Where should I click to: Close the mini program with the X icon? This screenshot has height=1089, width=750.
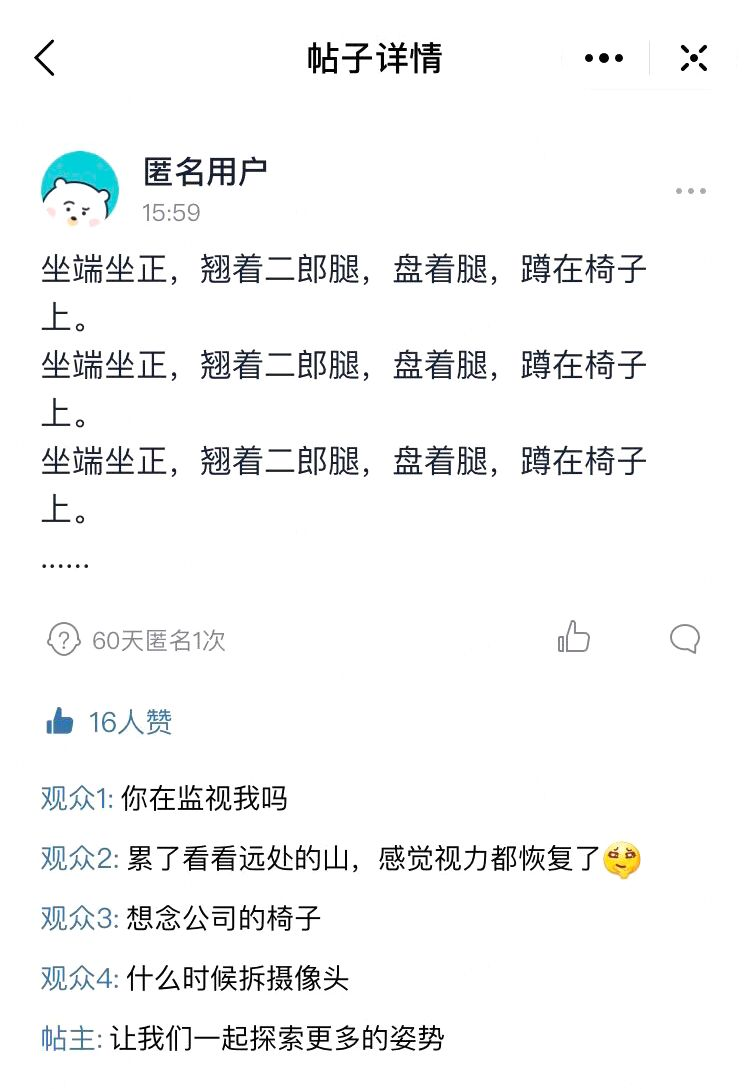pyautogui.click(x=694, y=58)
